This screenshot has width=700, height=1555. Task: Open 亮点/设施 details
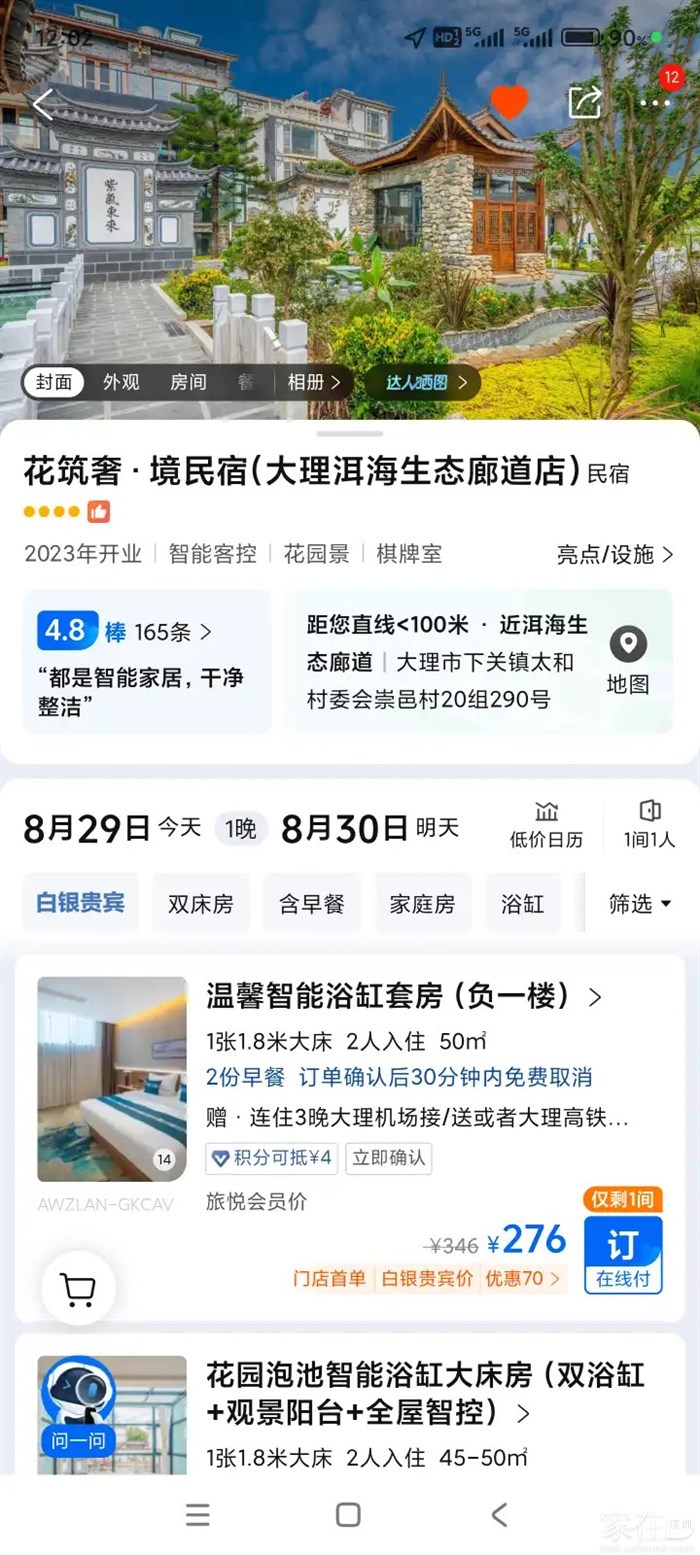pyautogui.click(x=614, y=554)
